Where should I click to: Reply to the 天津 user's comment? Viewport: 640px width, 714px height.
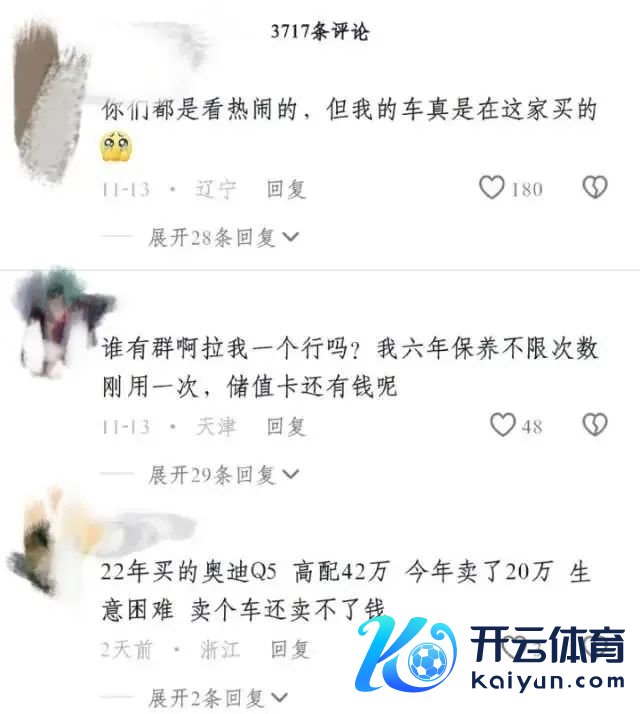[x=286, y=427]
